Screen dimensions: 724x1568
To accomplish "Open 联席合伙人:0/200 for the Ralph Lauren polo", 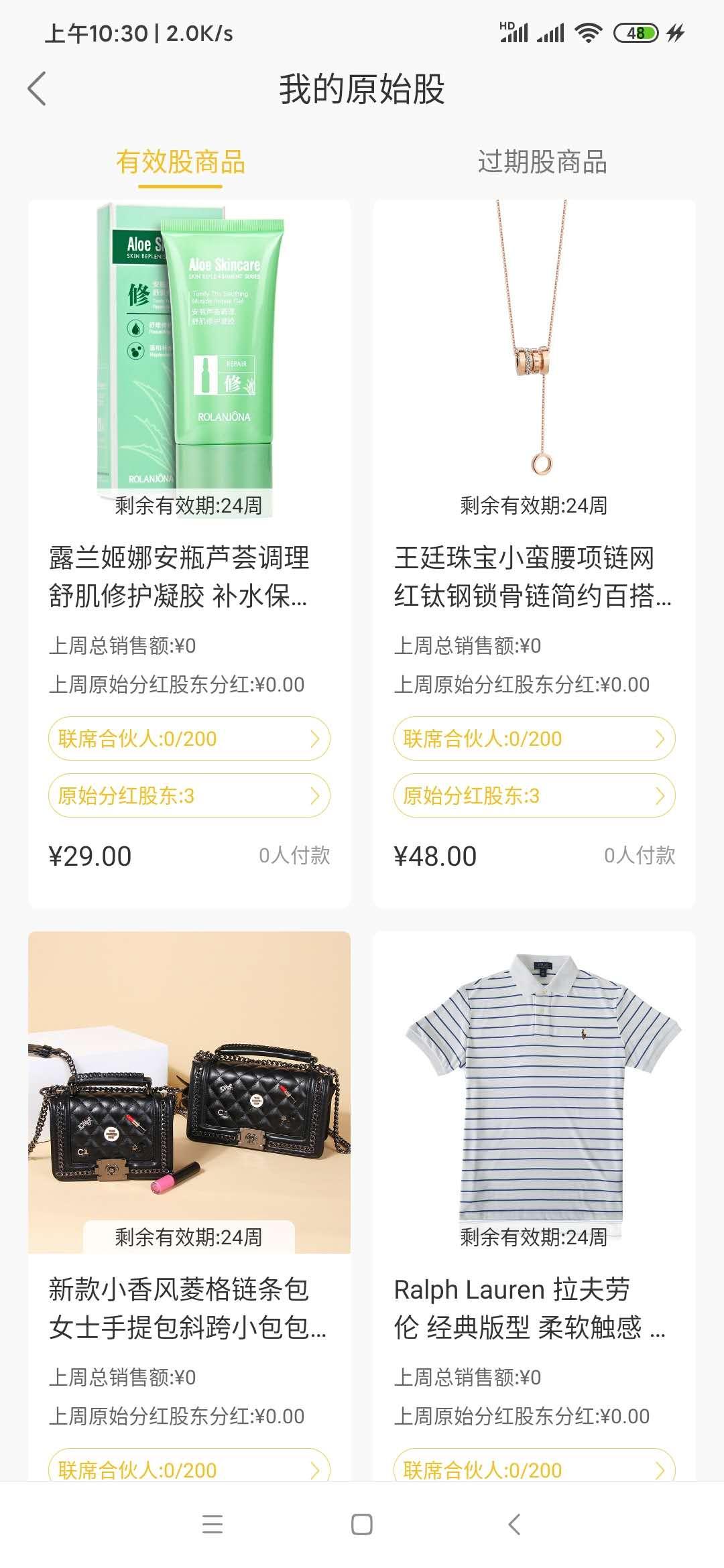I will click(x=534, y=1465).
